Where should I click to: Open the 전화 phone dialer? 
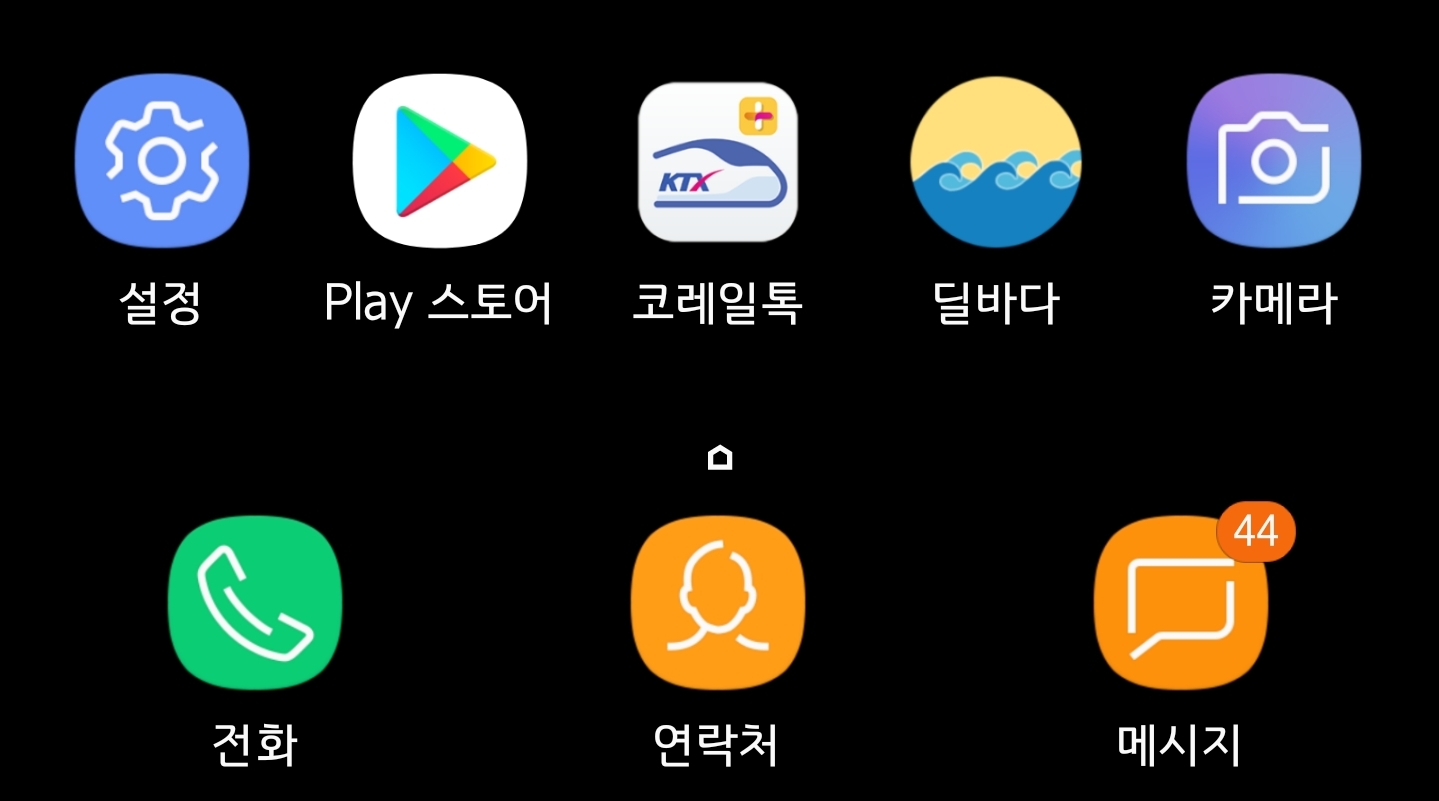(x=255, y=602)
